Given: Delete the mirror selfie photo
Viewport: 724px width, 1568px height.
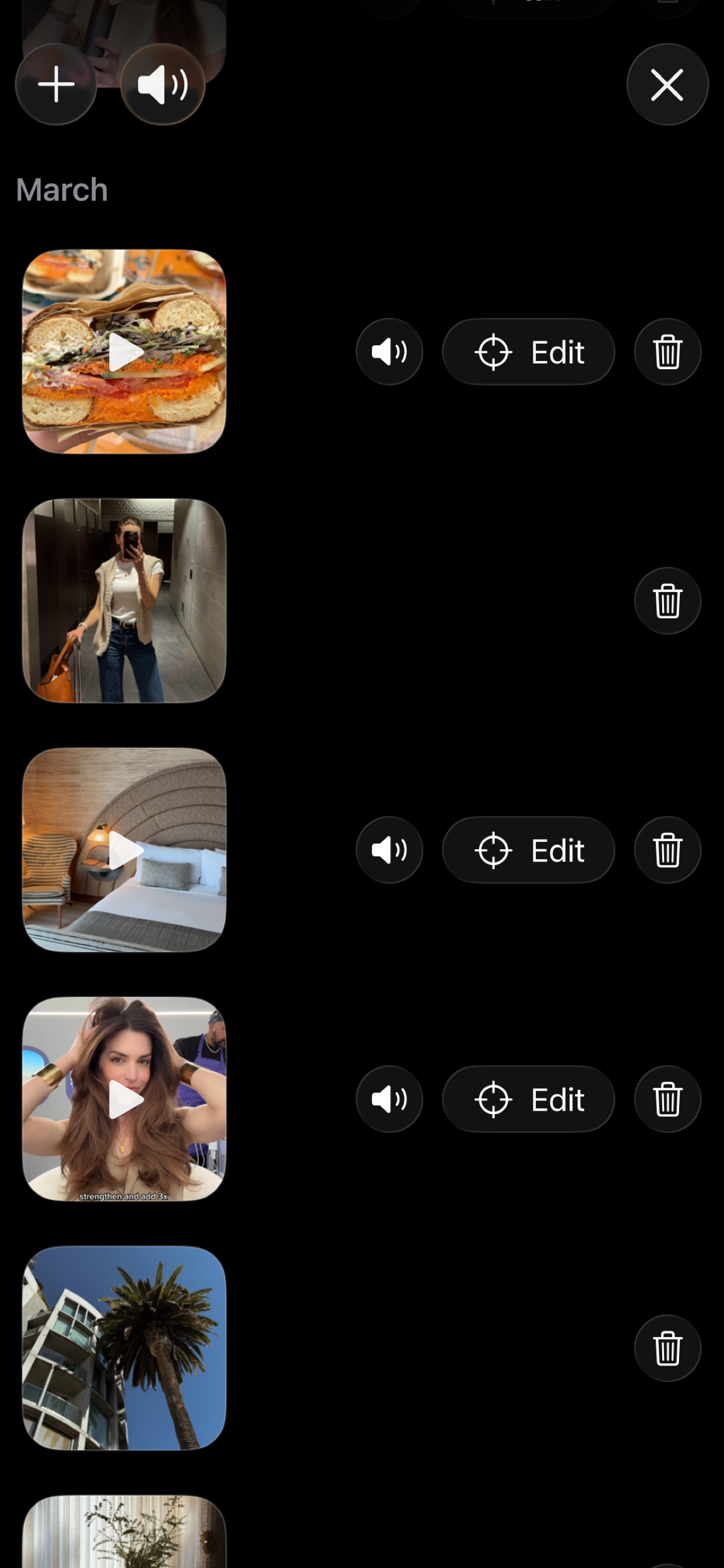Looking at the screenshot, I should [667, 601].
